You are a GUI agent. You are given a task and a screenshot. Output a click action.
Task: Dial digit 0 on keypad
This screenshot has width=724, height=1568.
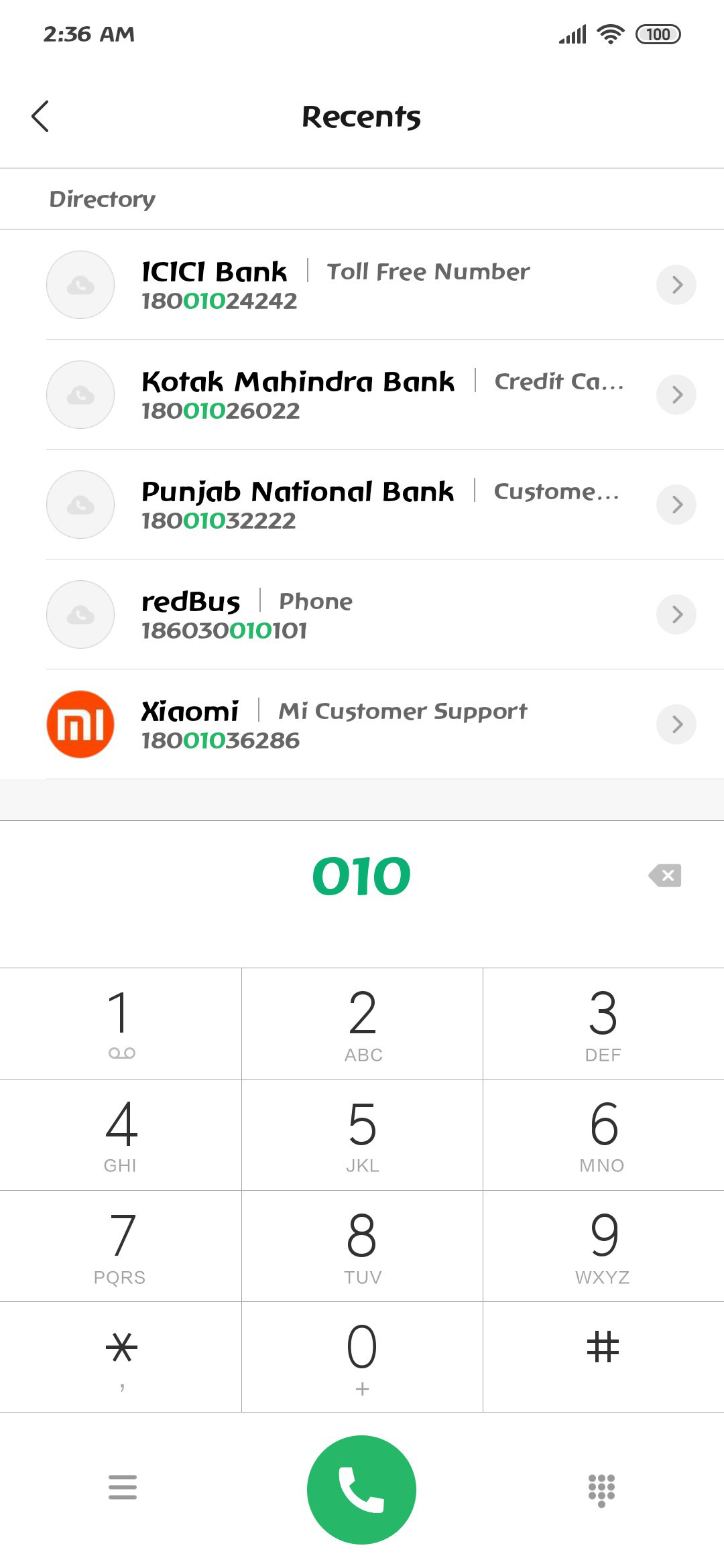(x=362, y=1358)
